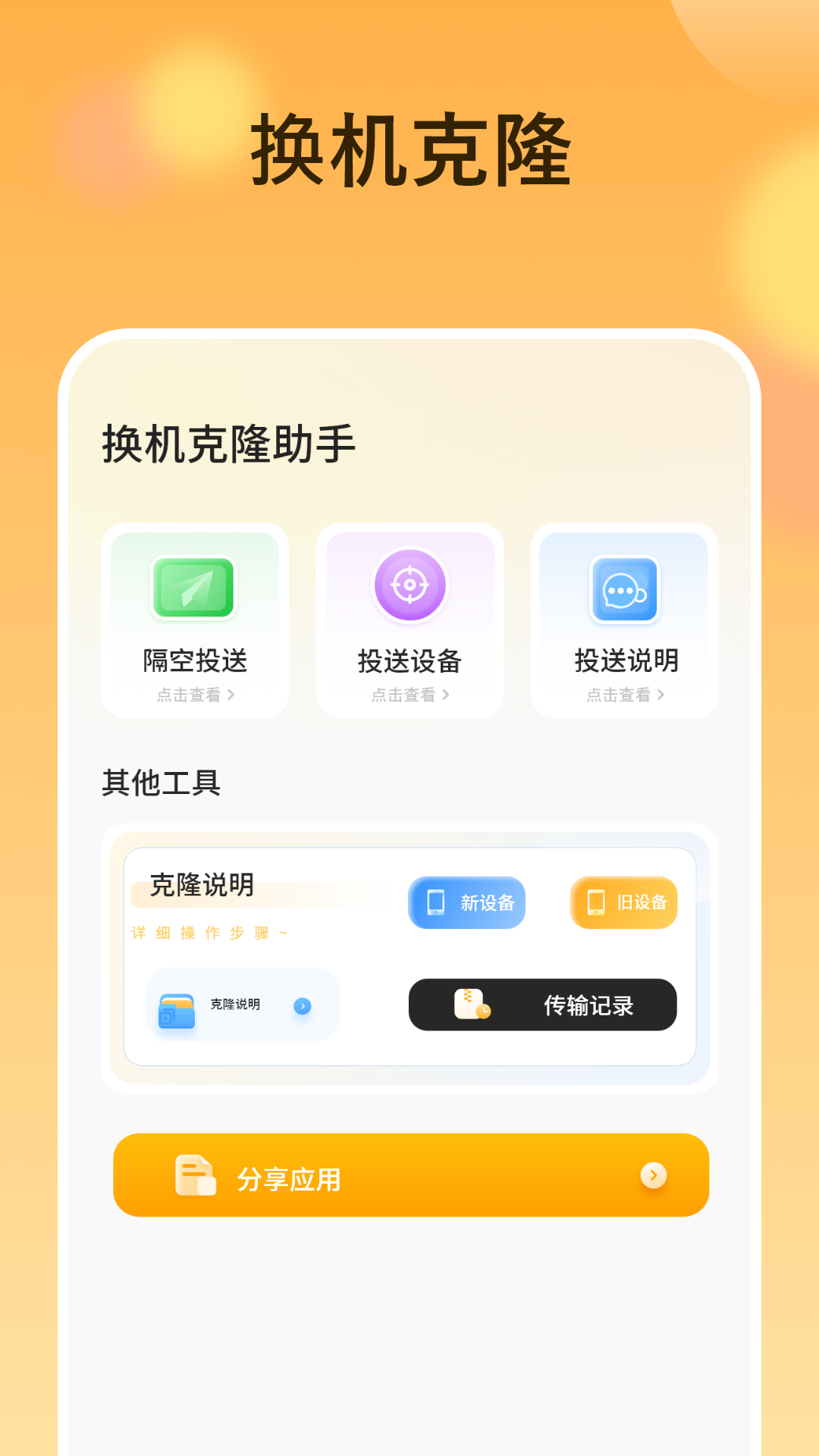Select the zip archive icon on 传输记录
This screenshot has height=1456, width=819.
[470, 1004]
